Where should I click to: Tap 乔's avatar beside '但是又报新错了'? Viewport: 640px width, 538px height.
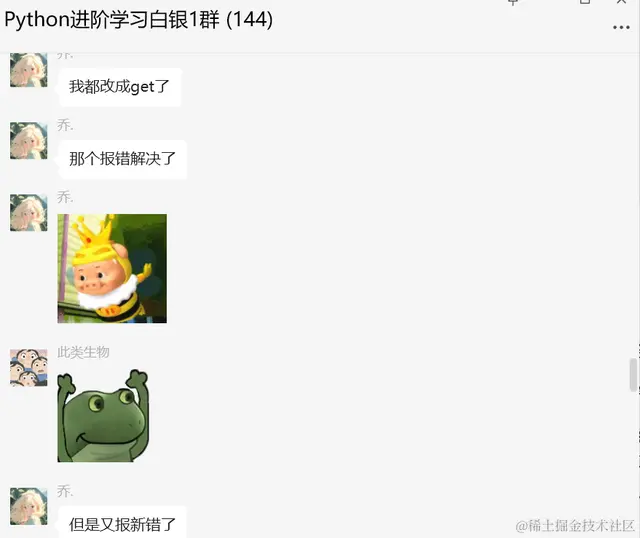coord(28,505)
